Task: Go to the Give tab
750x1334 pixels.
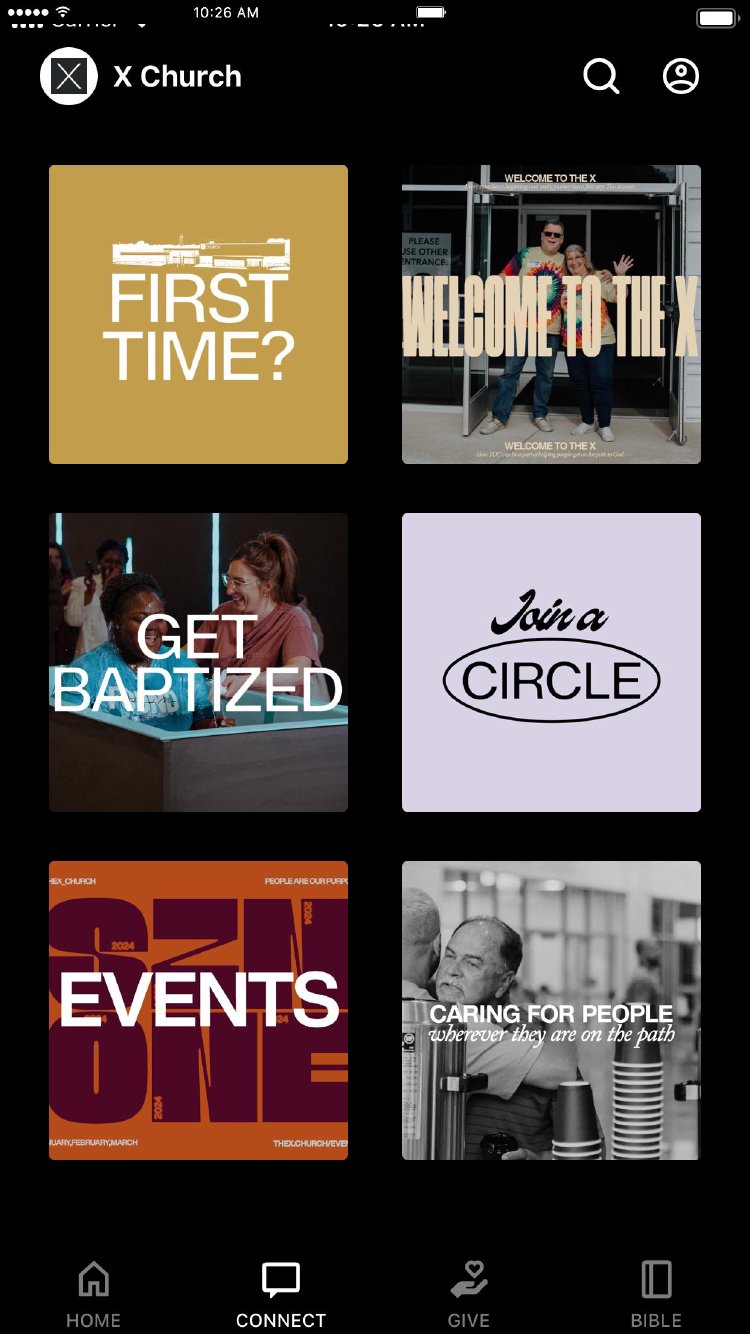Action: click(x=469, y=1294)
